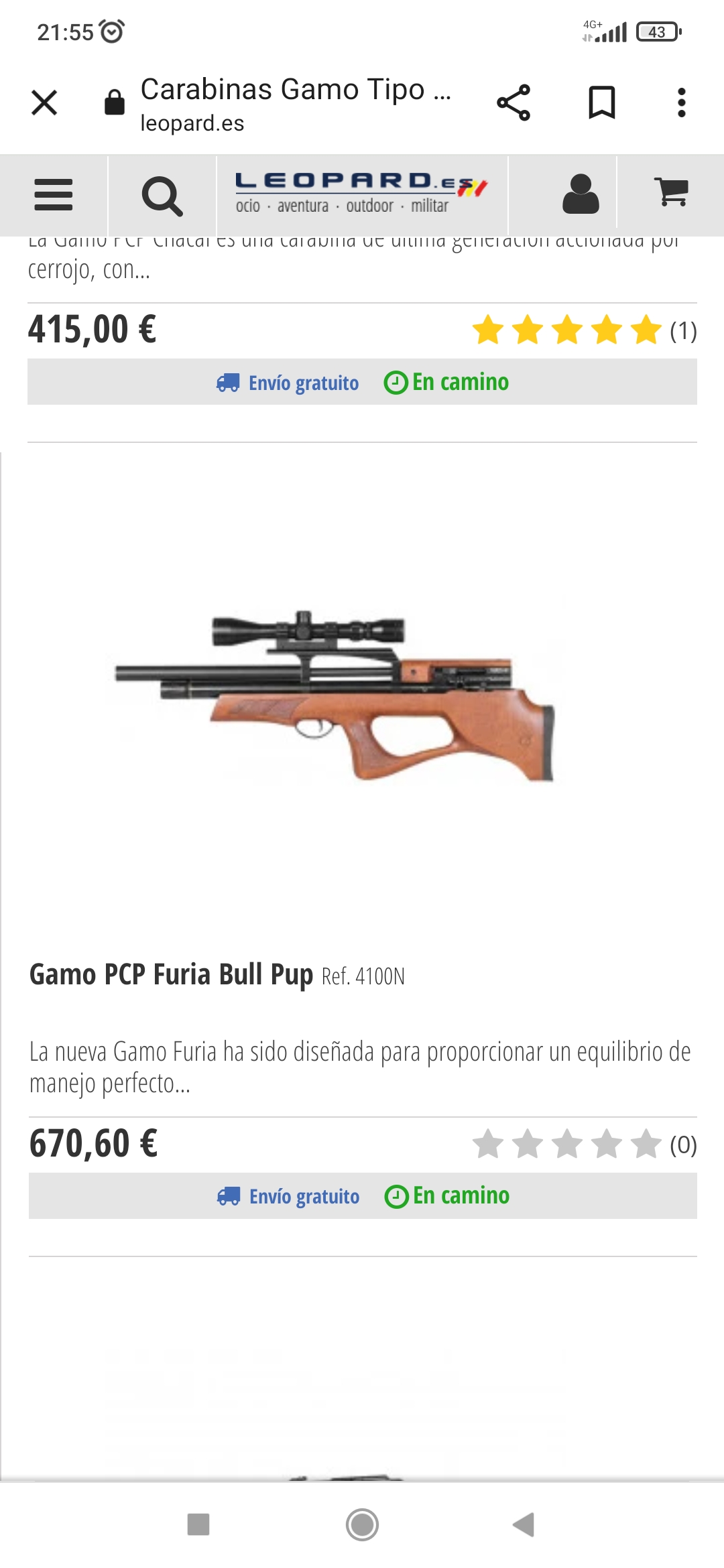Go to the phone home screen
The width and height of the screenshot is (724, 1568).
[362, 1524]
